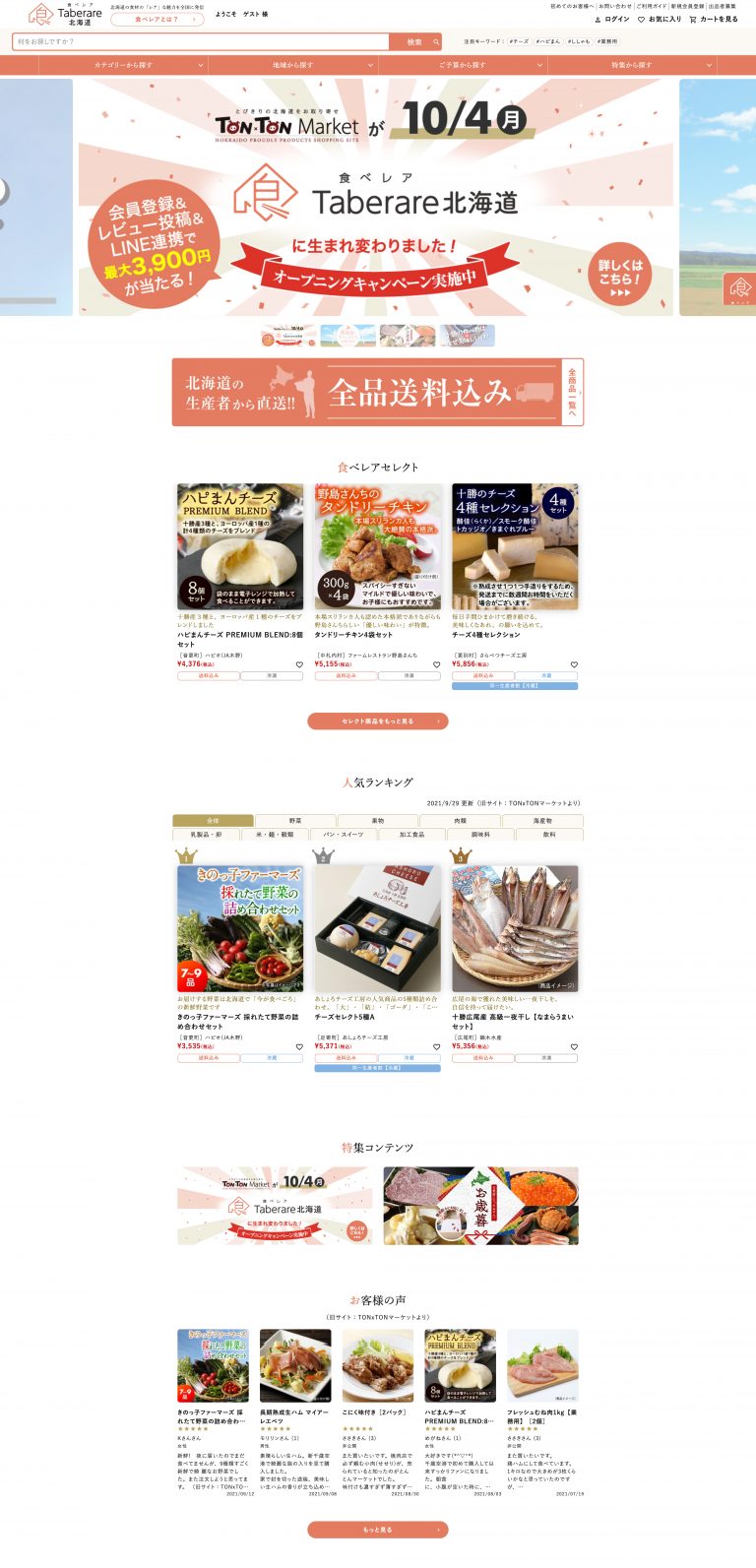
Task: Open the ログイン login link
Action: tap(612, 19)
